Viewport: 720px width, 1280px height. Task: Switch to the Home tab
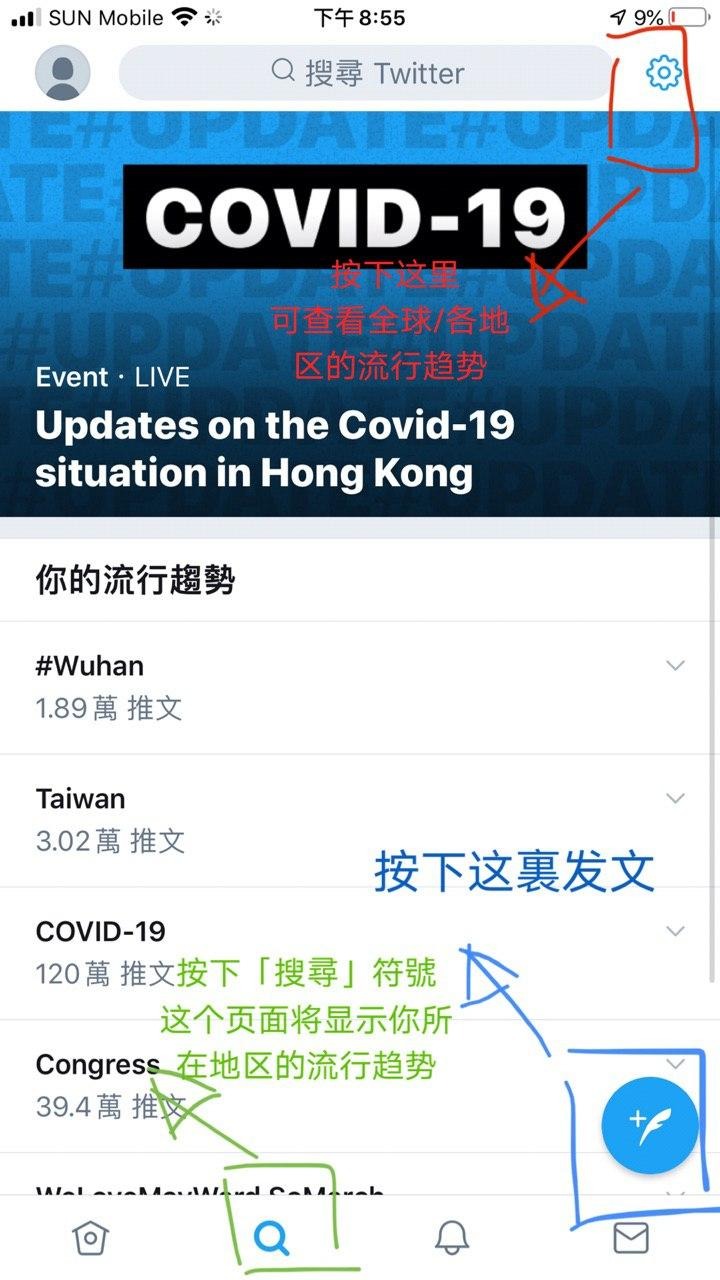tap(90, 1238)
